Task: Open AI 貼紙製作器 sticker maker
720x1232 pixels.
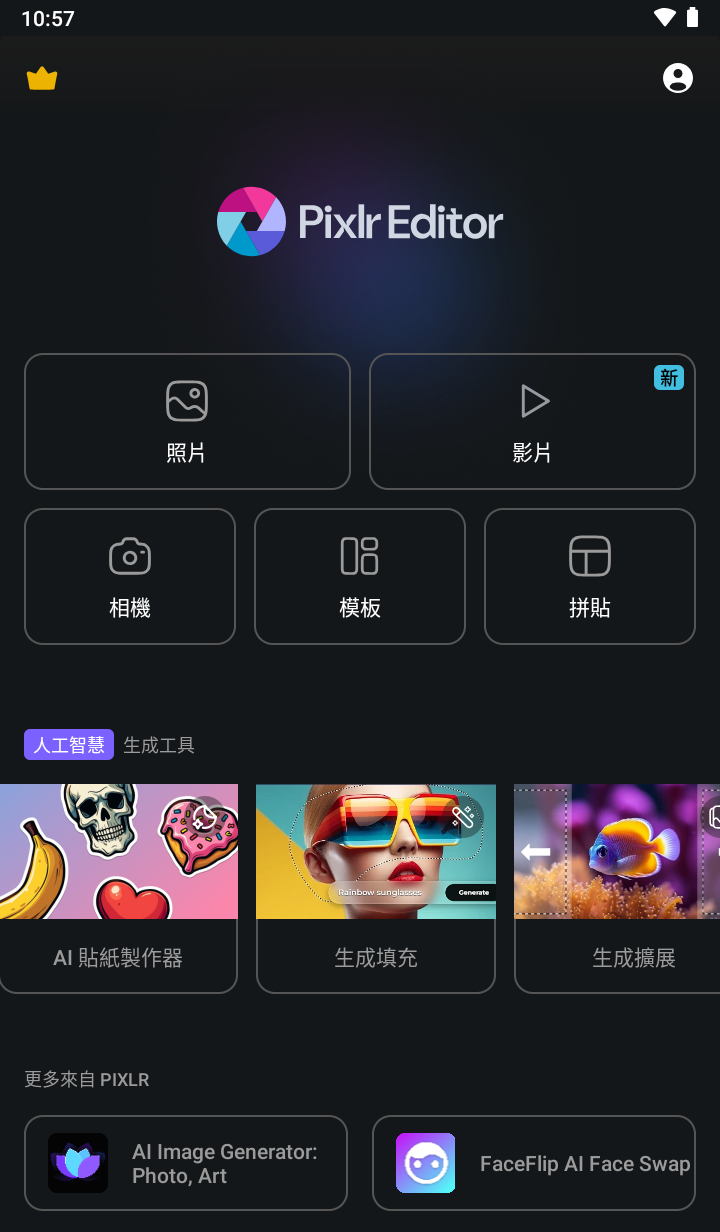Action: (118, 888)
